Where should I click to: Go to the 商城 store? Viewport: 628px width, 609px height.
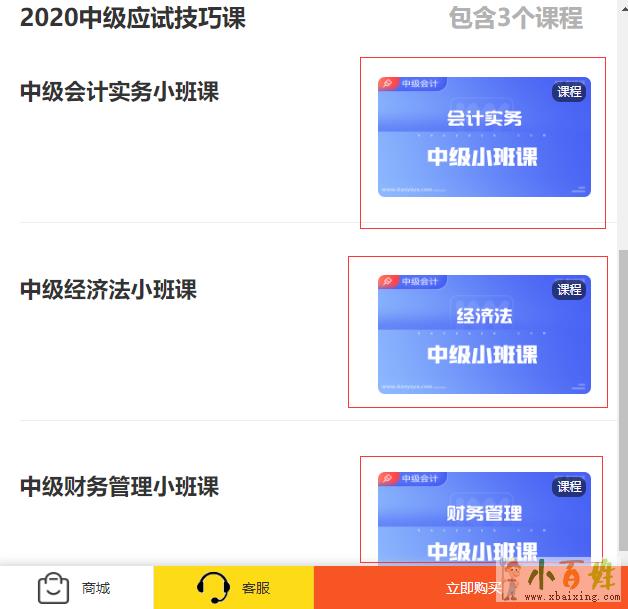(76, 588)
